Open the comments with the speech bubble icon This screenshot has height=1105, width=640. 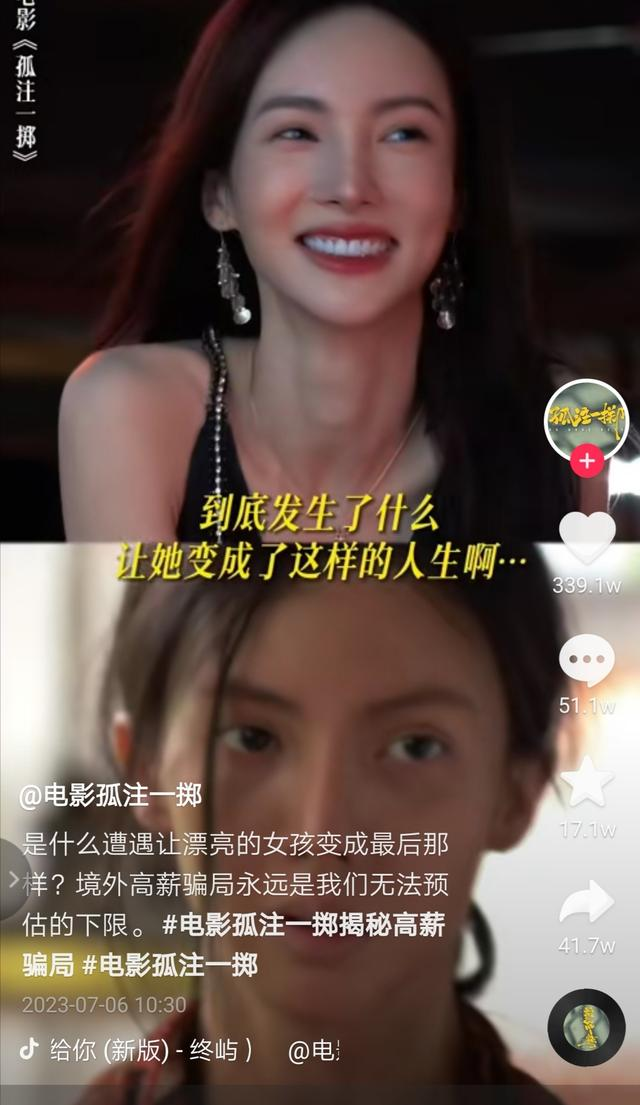click(586, 661)
